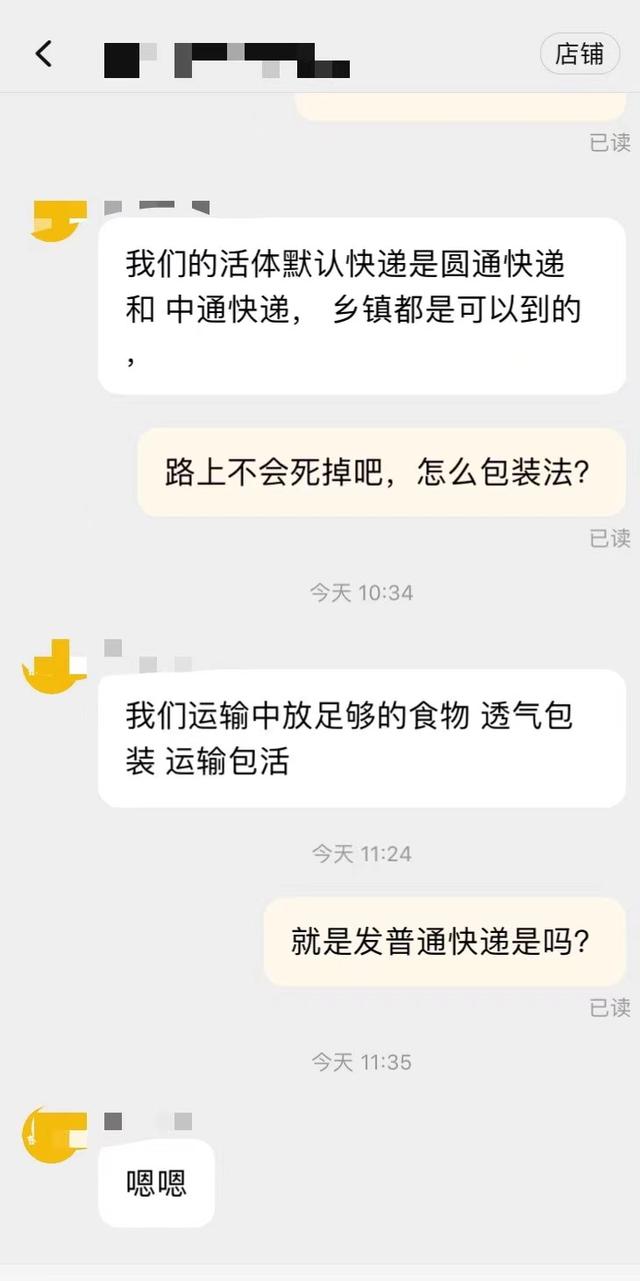Tap the seller avatar beside 嗯嗯 message
The height and width of the screenshot is (1281, 640).
53,1135
